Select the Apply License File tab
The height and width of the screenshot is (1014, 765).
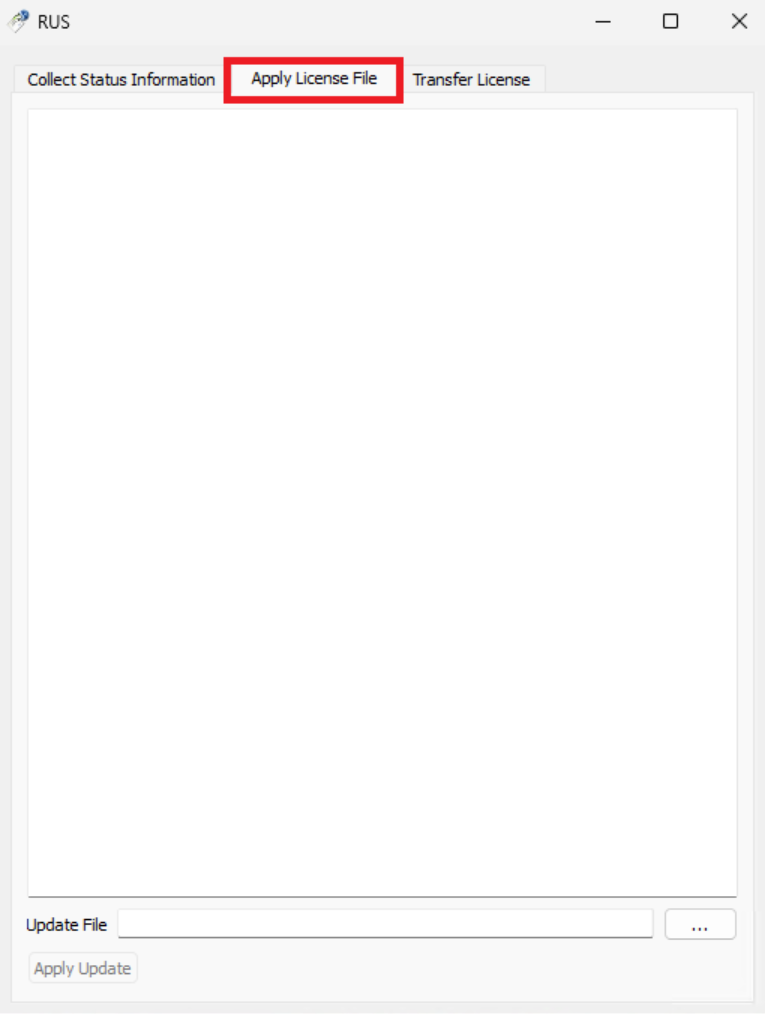coord(314,79)
